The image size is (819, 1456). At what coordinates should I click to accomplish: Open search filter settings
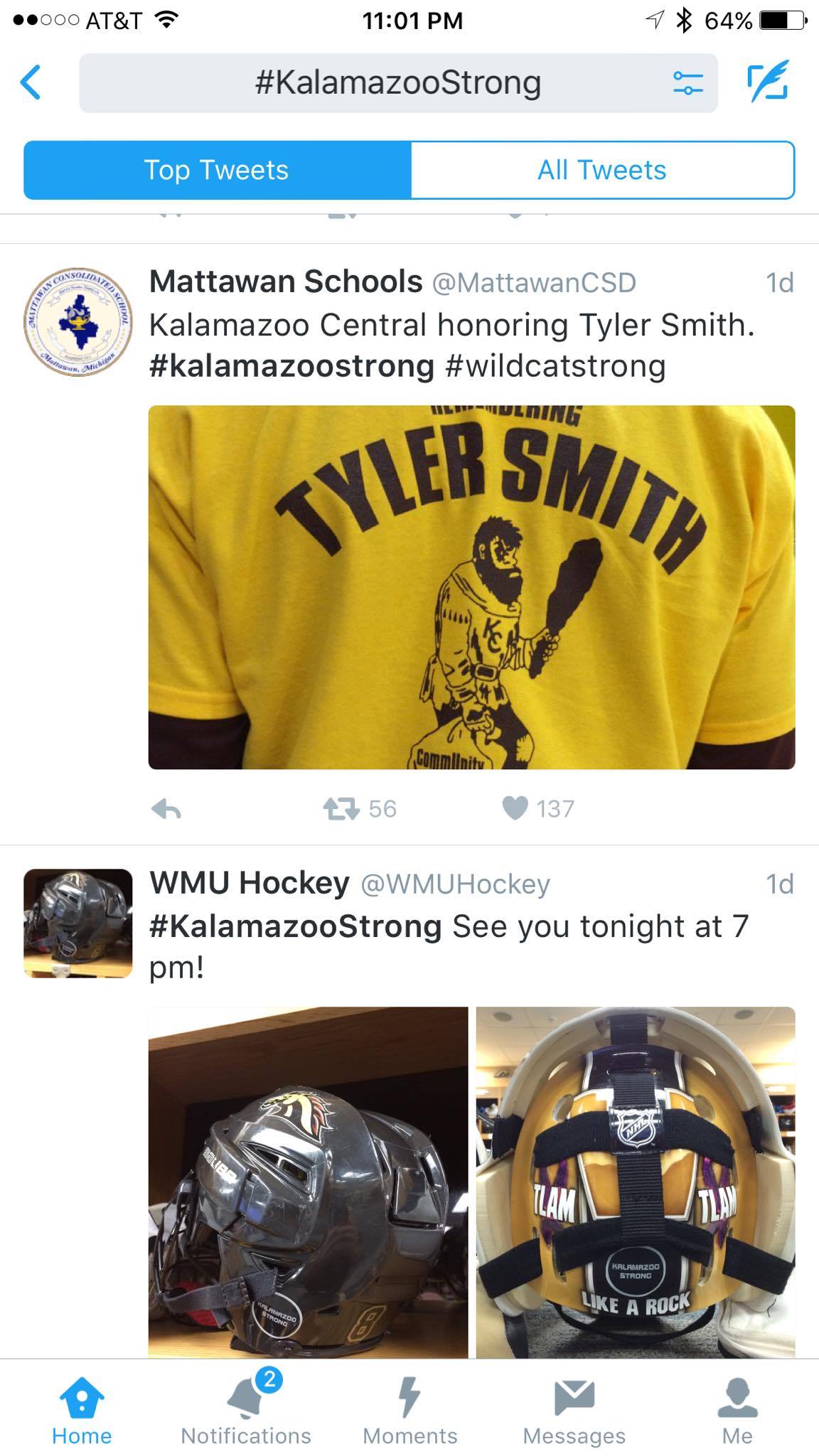pos(687,82)
